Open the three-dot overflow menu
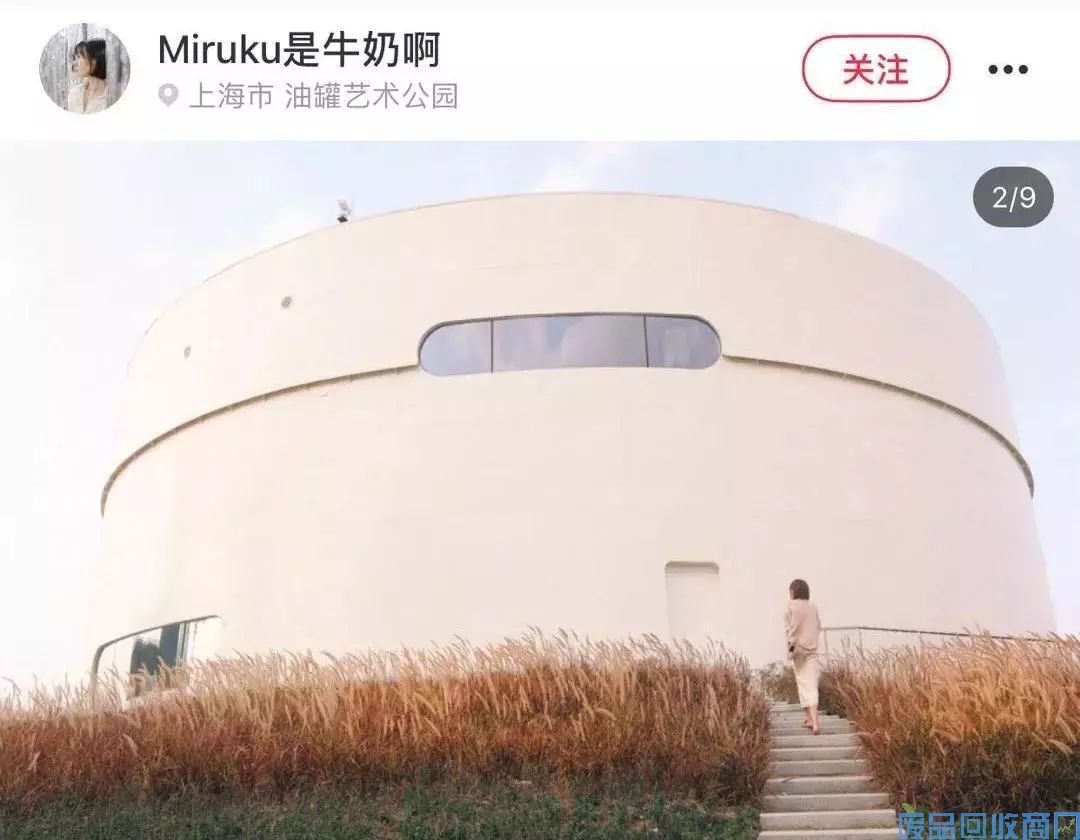The height and width of the screenshot is (840, 1080). coord(1007,69)
